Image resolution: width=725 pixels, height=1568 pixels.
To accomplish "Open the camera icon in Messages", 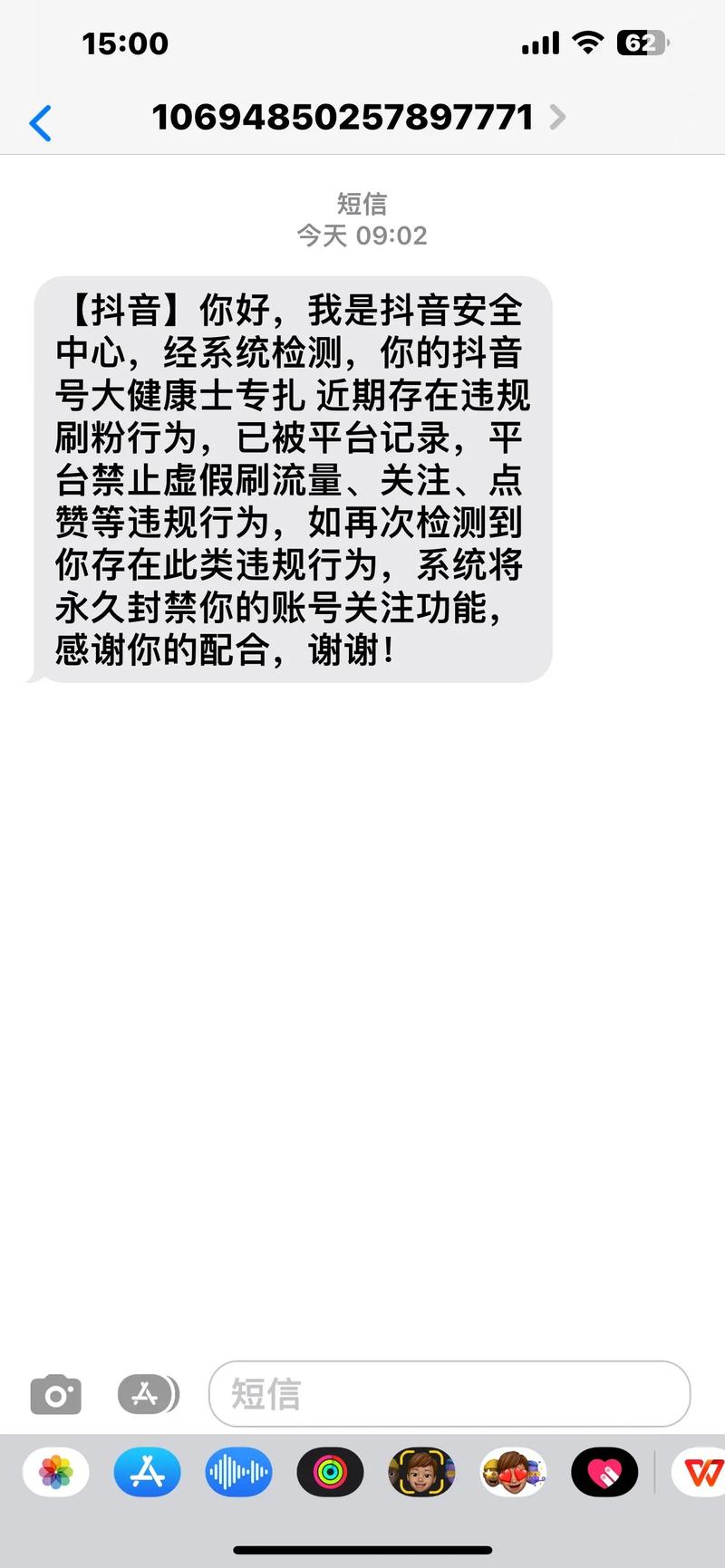I will (56, 1395).
